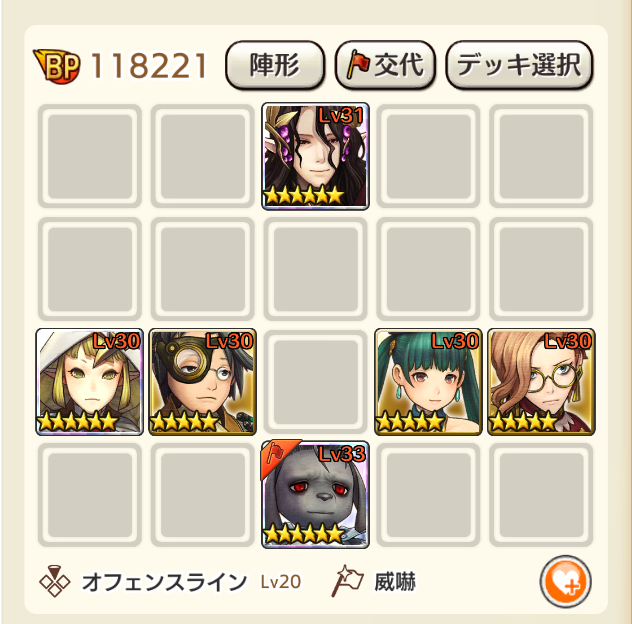Select the Lv30 white-hooded elf character
Viewport: 632px width, 624px height.
(x=89, y=382)
